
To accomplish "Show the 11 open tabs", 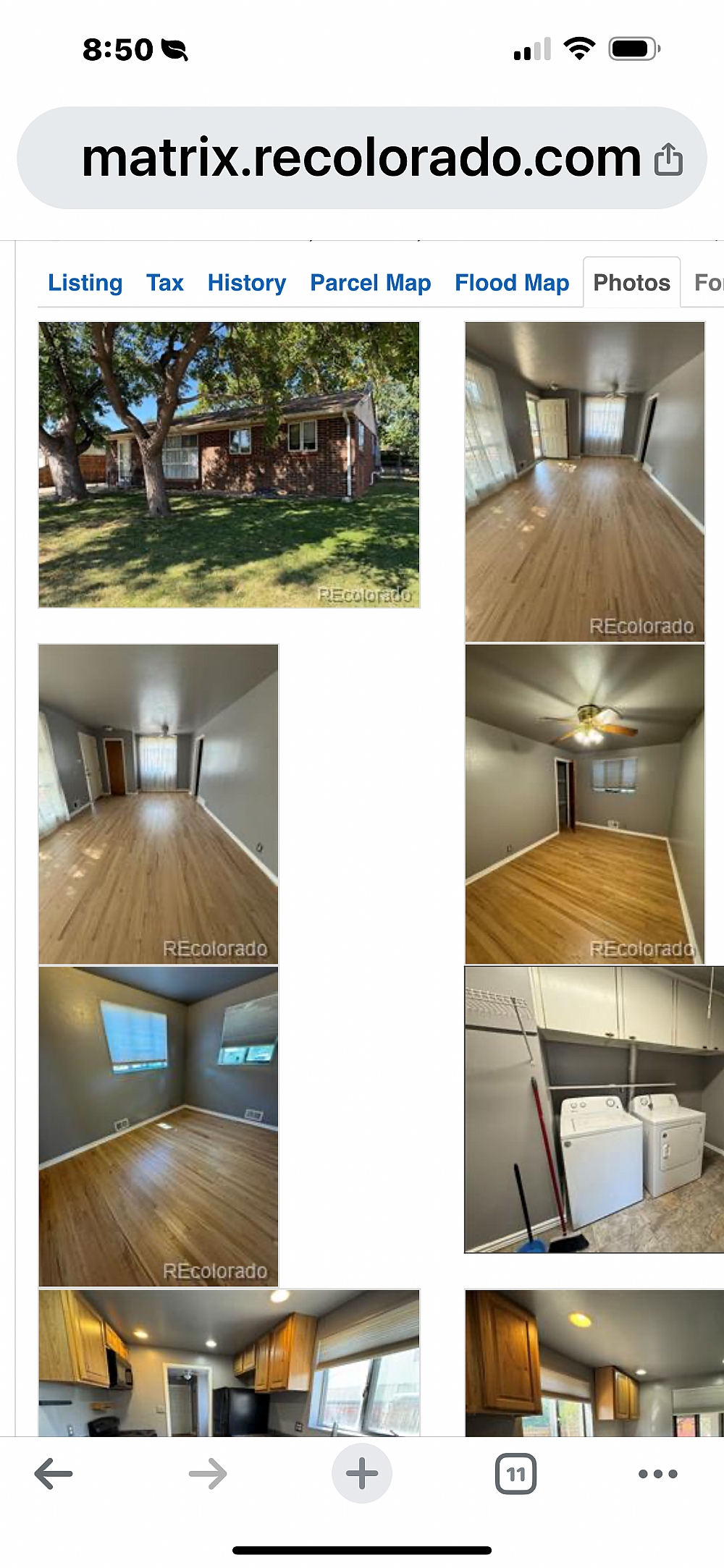I will tap(515, 1474).
